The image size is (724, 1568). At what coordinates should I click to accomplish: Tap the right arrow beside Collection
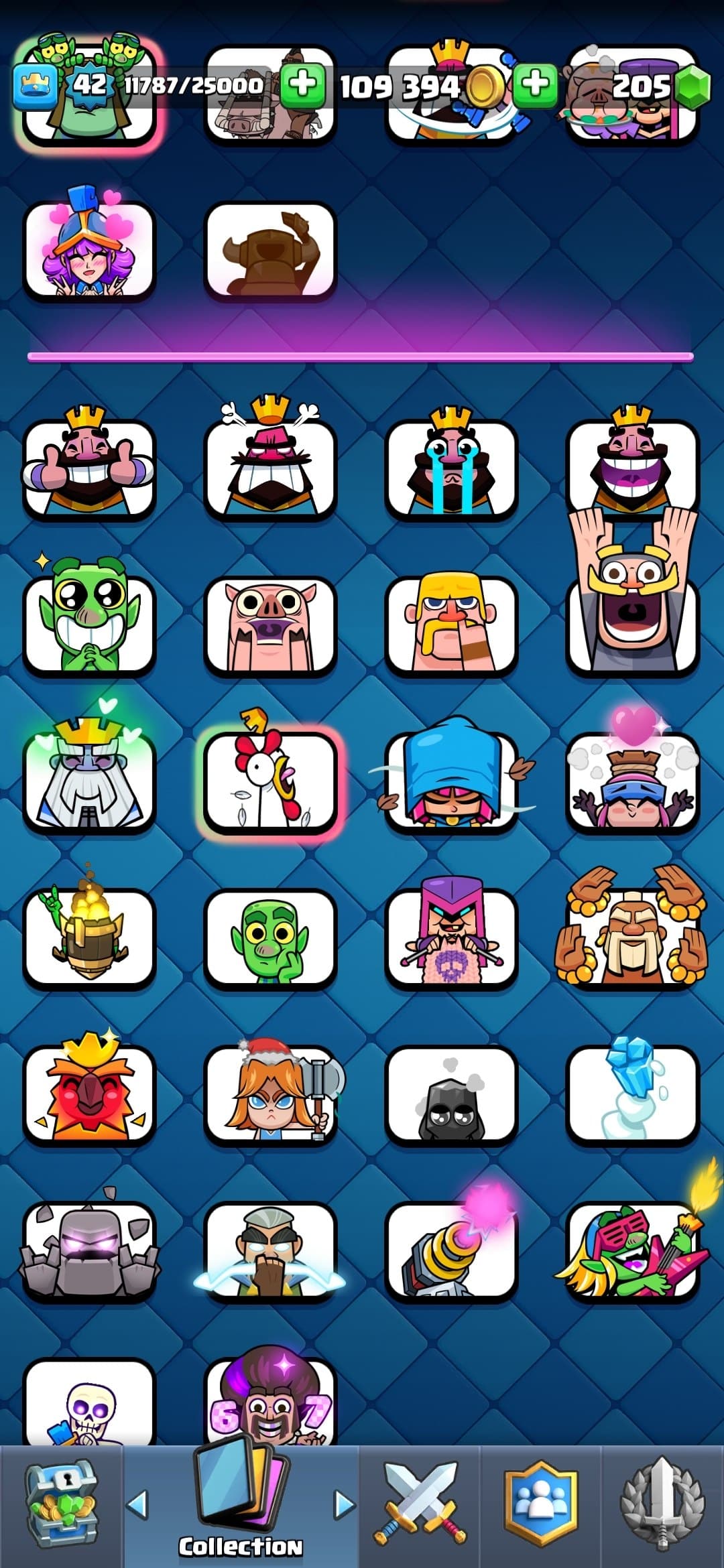tap(345, 1504)
